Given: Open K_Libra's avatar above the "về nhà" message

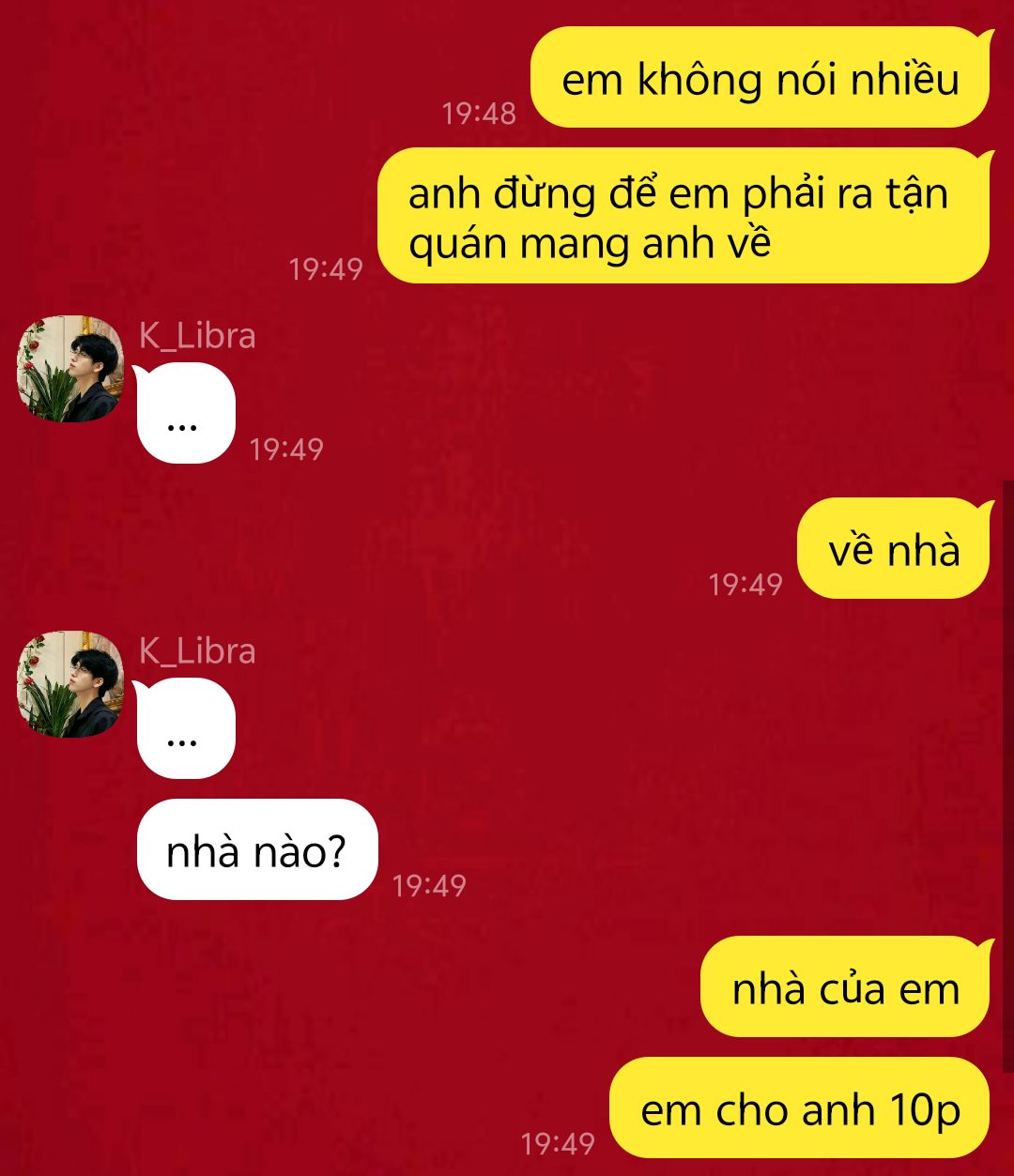Looking at the screenshot, I should (x=70, y=369).
